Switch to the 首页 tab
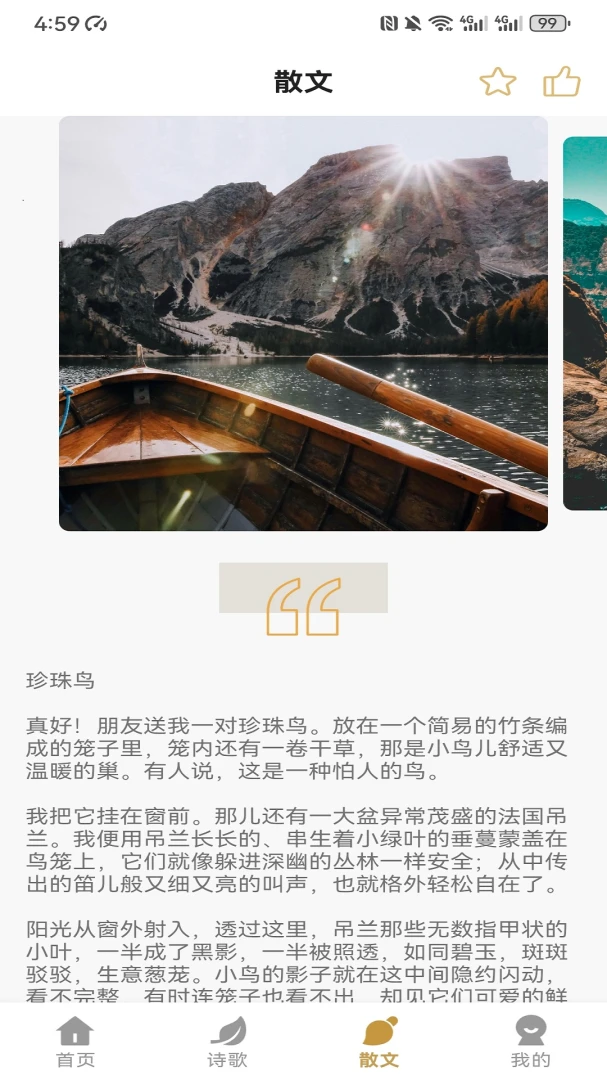This screenshot has height=1080, width=607. tap(75, 1041)
